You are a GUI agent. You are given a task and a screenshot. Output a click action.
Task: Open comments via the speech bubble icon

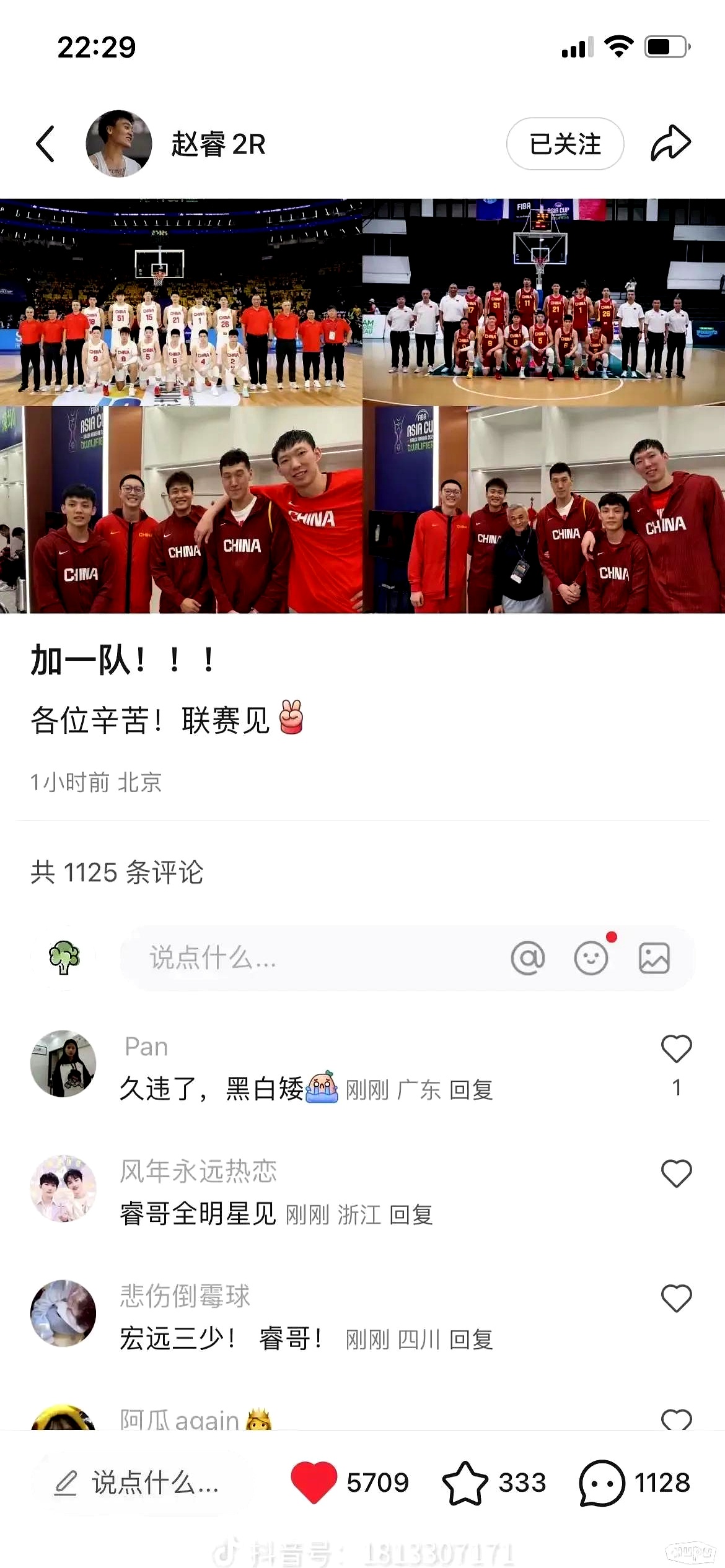[601, 1483]
